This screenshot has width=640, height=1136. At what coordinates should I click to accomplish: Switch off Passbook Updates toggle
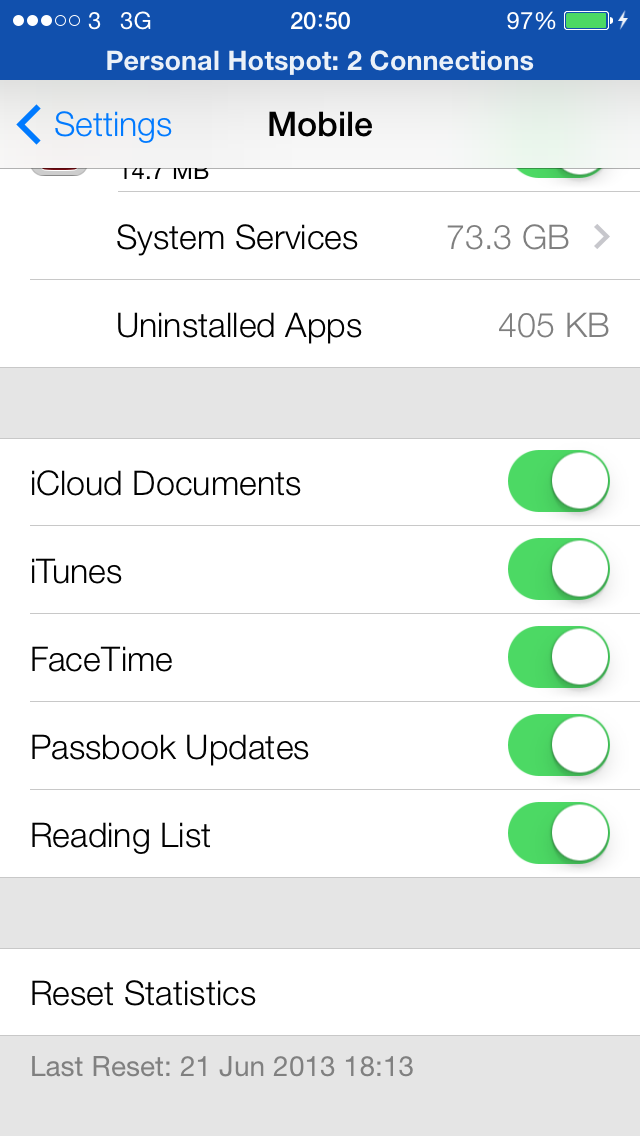click(x=559, y=746)
